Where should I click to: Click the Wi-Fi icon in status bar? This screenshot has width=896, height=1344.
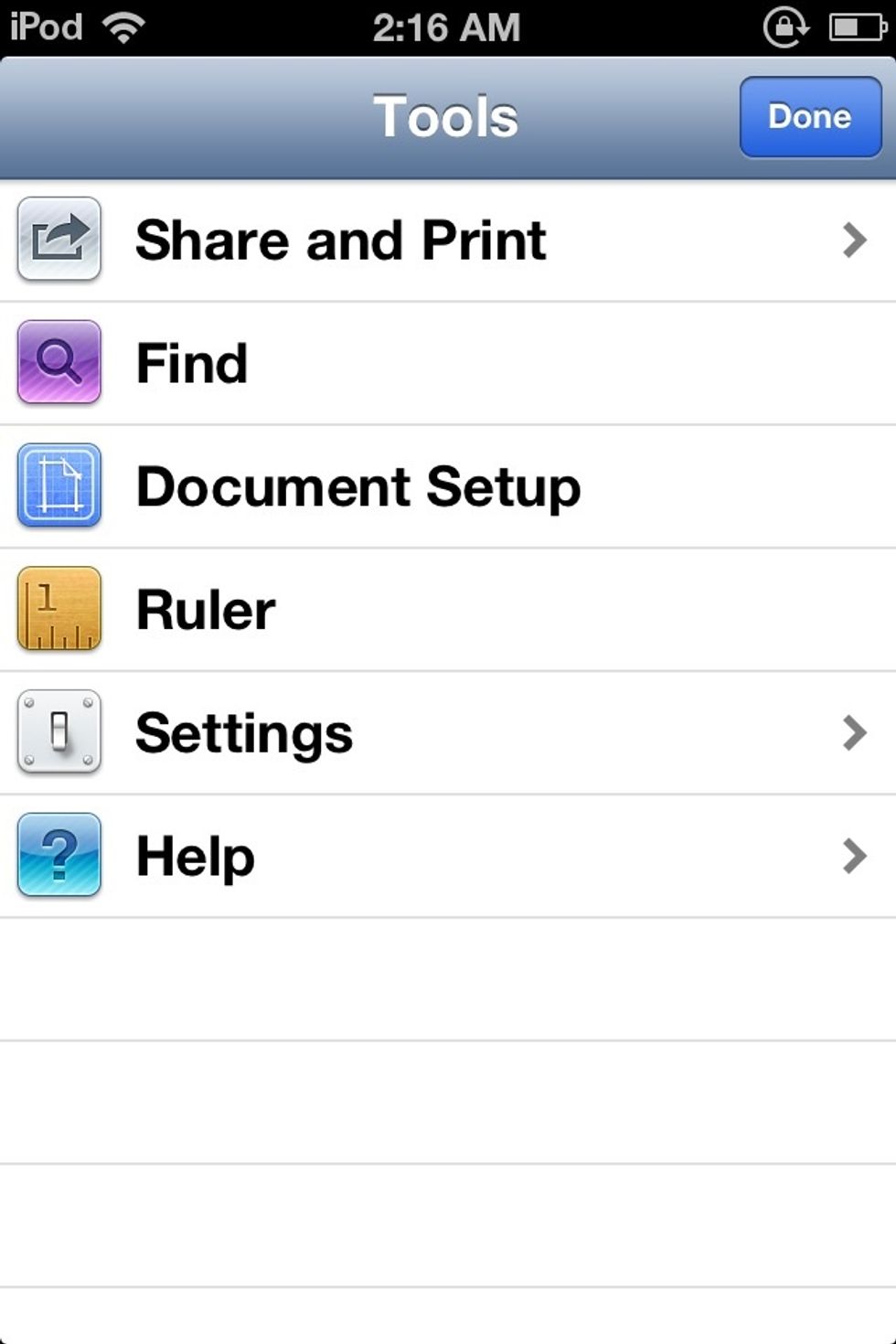123,26
